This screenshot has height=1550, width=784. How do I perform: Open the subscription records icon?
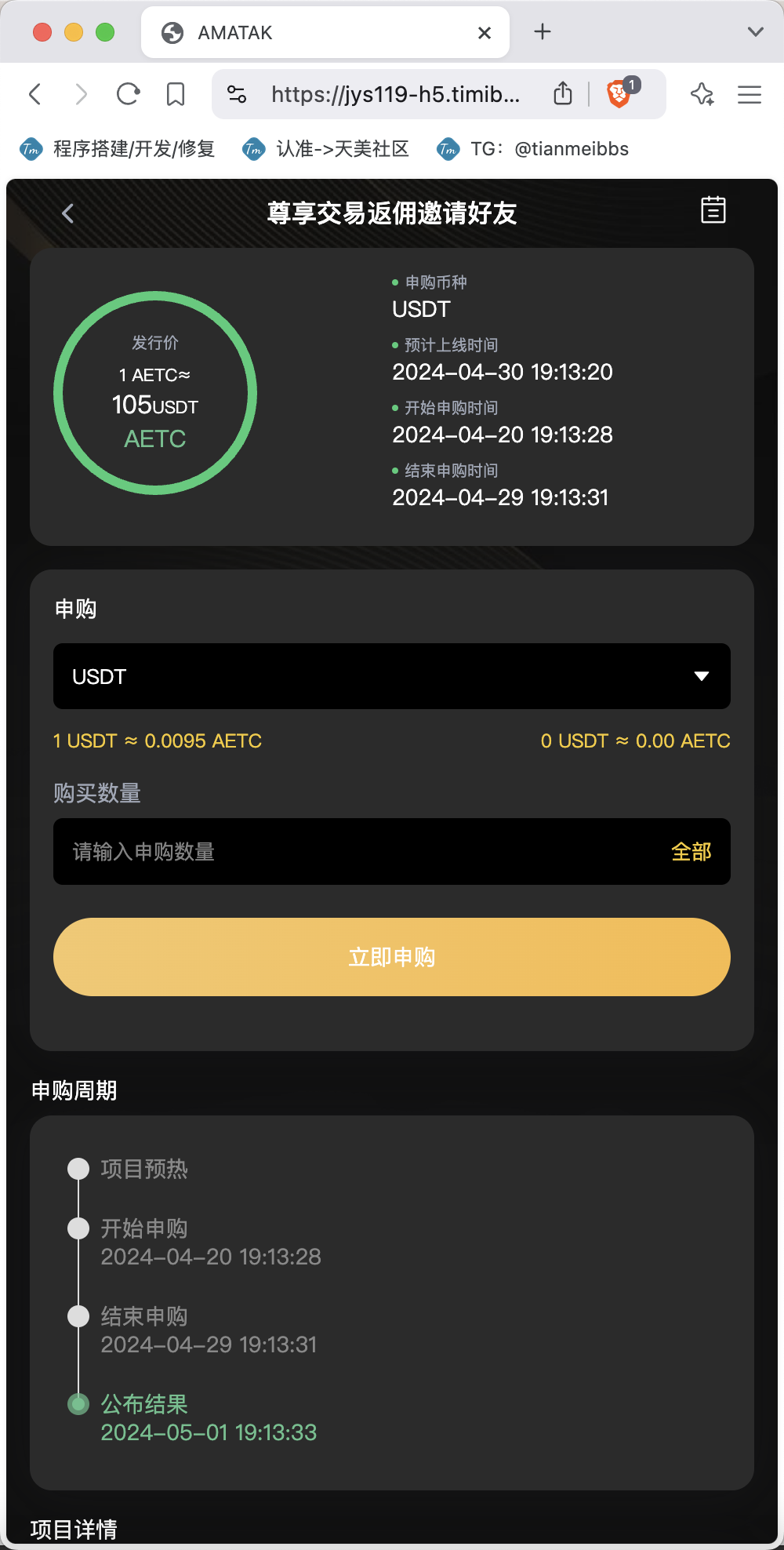713,210
